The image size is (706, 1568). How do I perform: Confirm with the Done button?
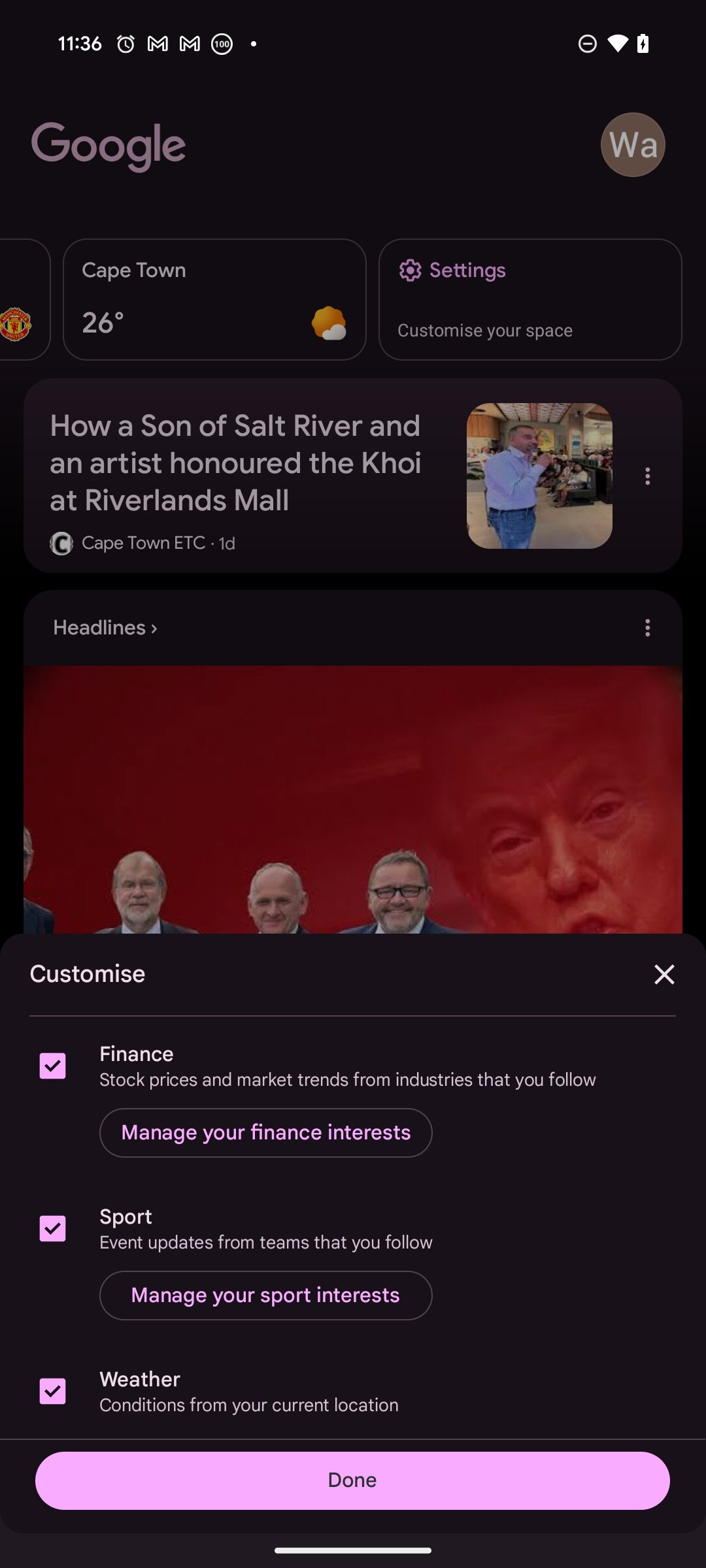click(352, 1480)
